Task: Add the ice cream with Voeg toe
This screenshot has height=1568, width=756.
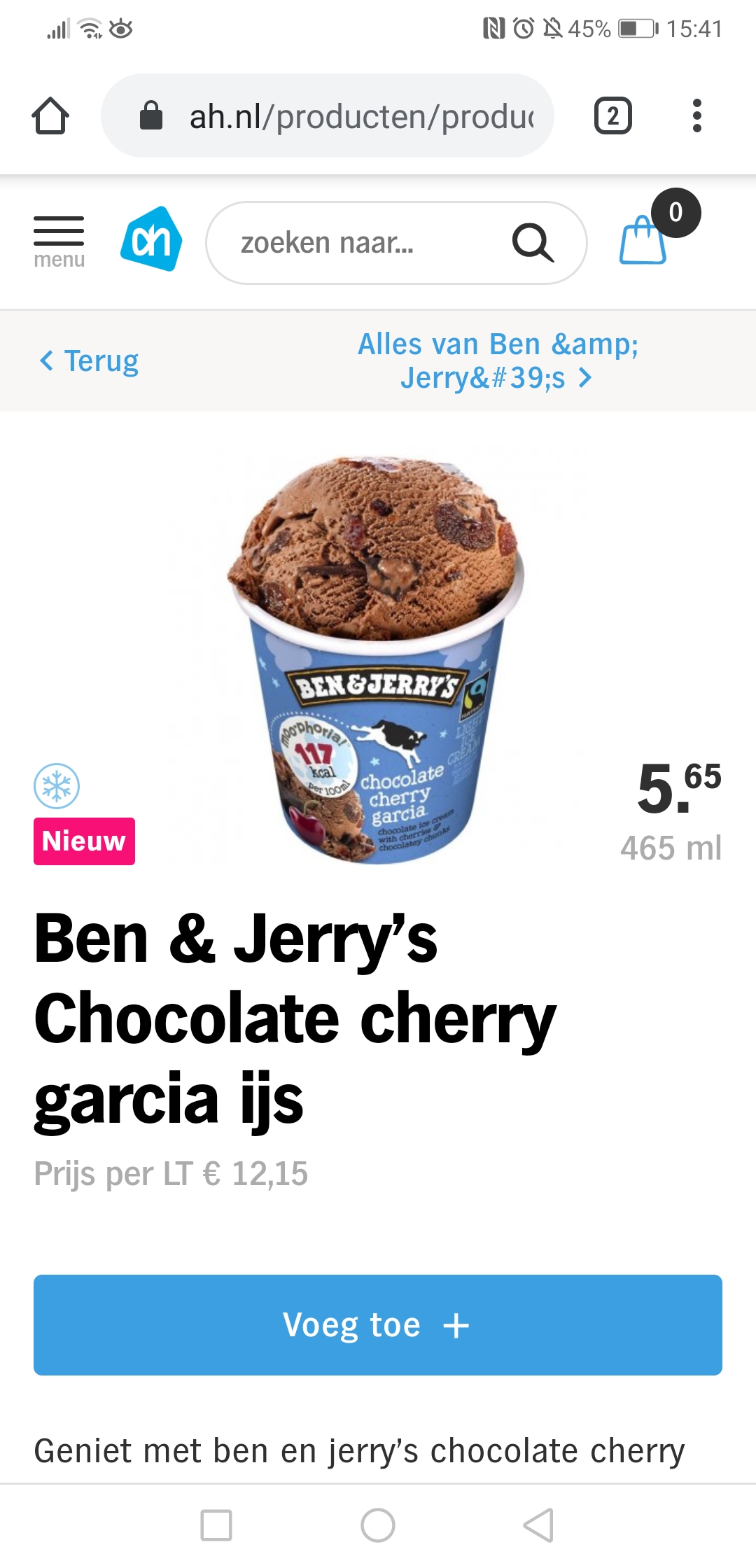Action: 378,1325
